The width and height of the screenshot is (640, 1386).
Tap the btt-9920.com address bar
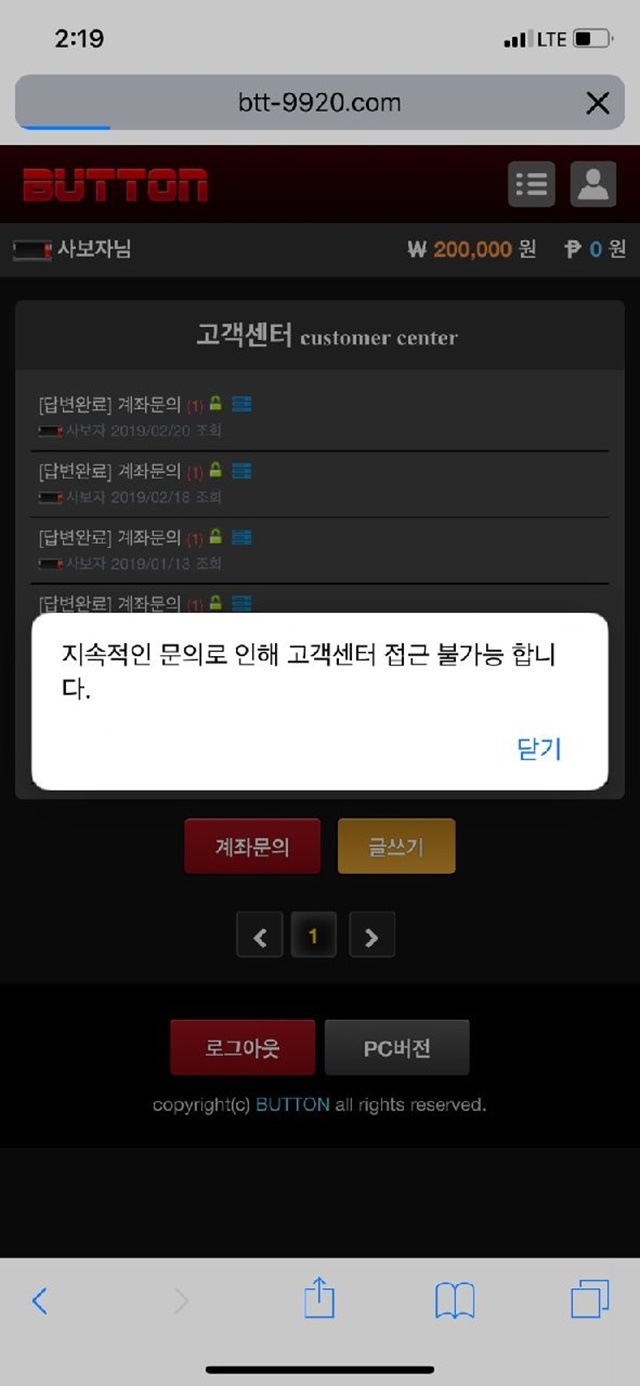(x=320, y=102)
